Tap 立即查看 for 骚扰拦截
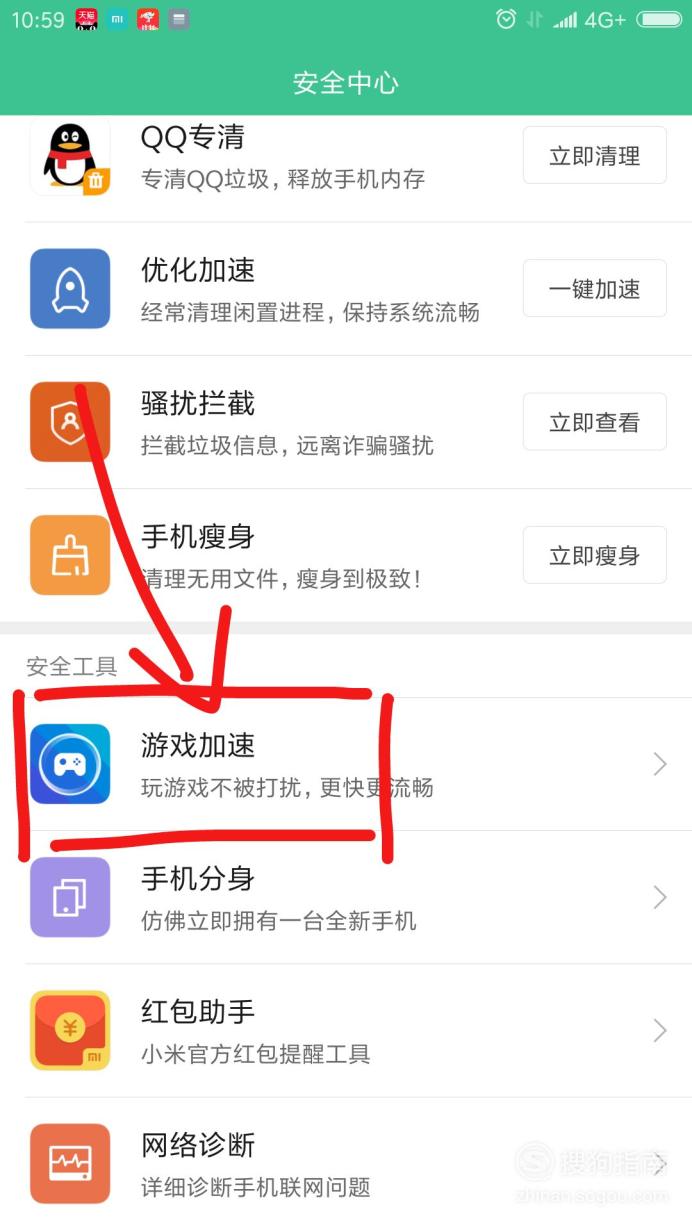The width and height of the screenshot is (692, 1230). (594, 422)
